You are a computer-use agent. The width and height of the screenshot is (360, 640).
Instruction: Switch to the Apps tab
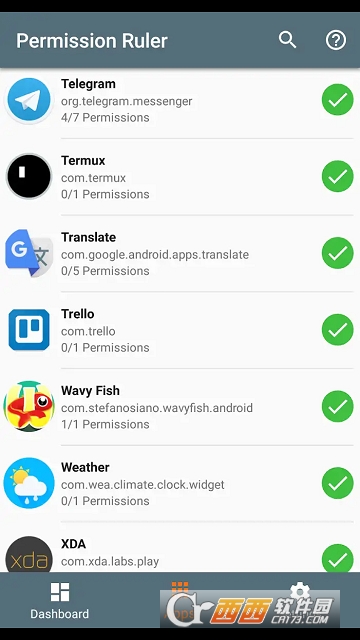[x=180, y=600]
